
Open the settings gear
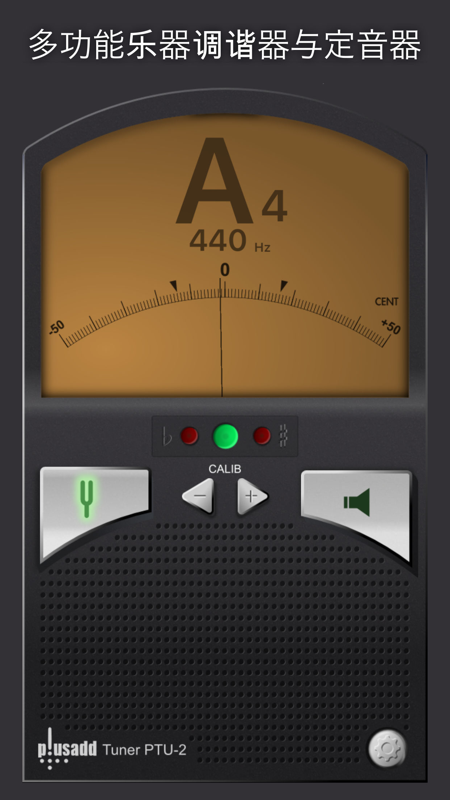387,748
